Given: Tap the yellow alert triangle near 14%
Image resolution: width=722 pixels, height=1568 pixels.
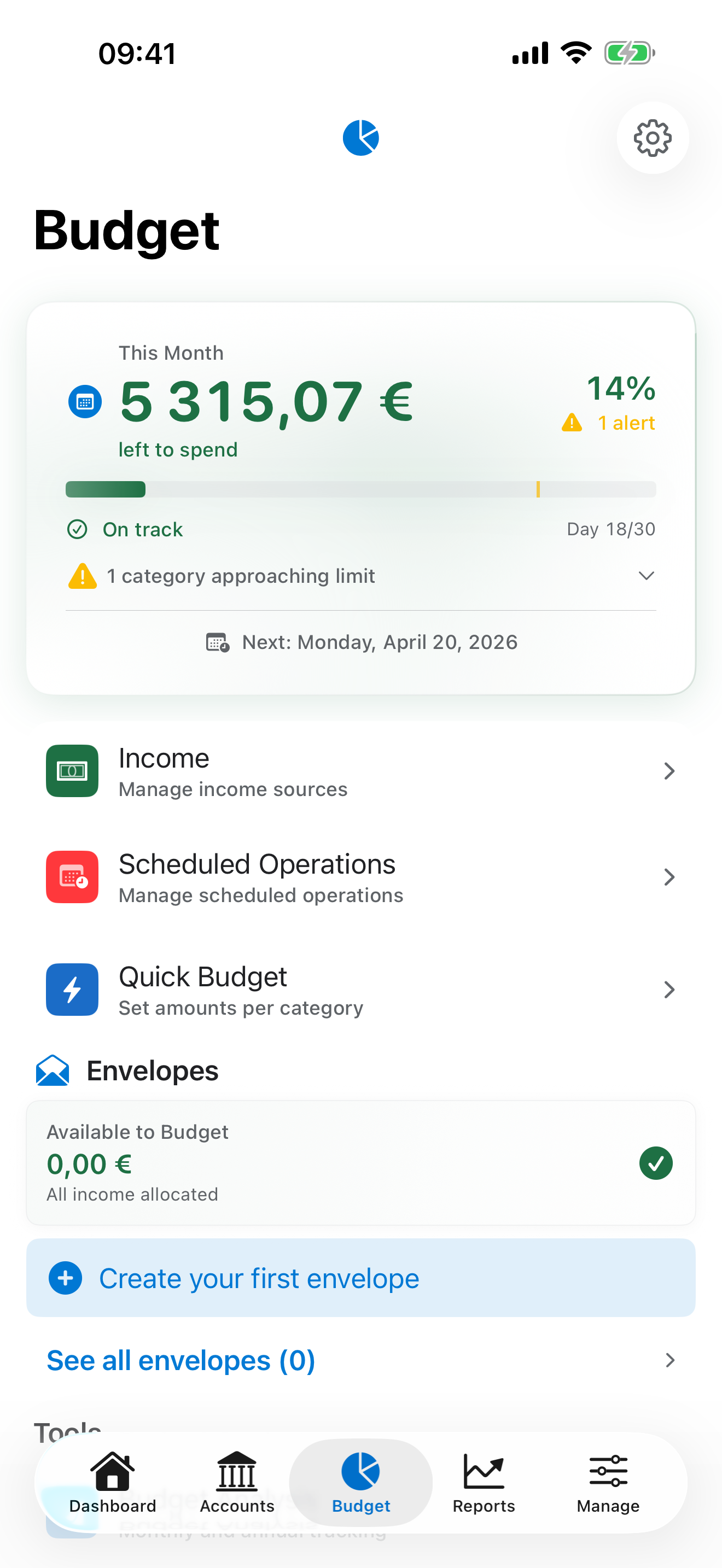Looking at the screenshot, I should pyautogui.click(x=571, y=423).
